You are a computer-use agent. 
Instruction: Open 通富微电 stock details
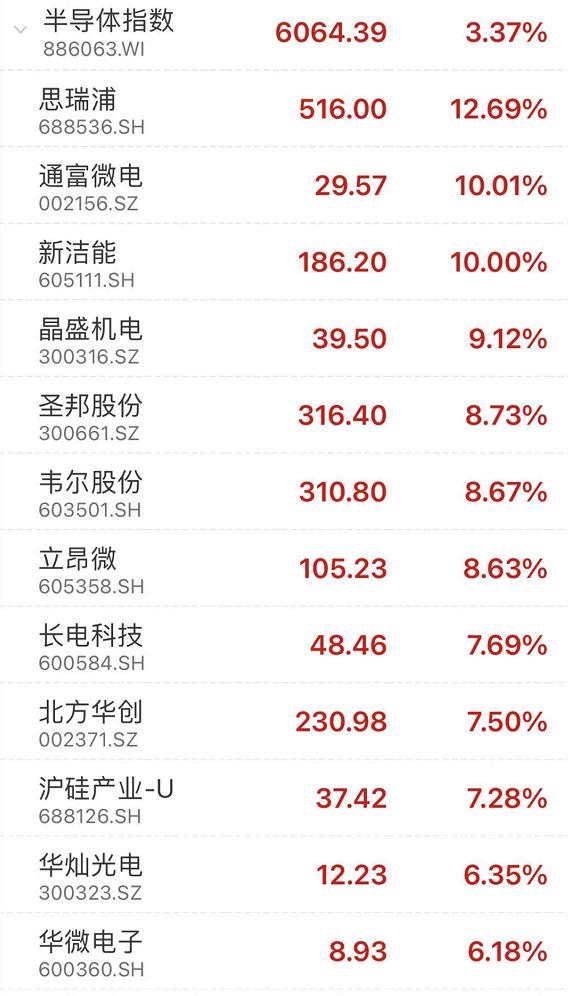pyautogui.click(x=284, y=185)
